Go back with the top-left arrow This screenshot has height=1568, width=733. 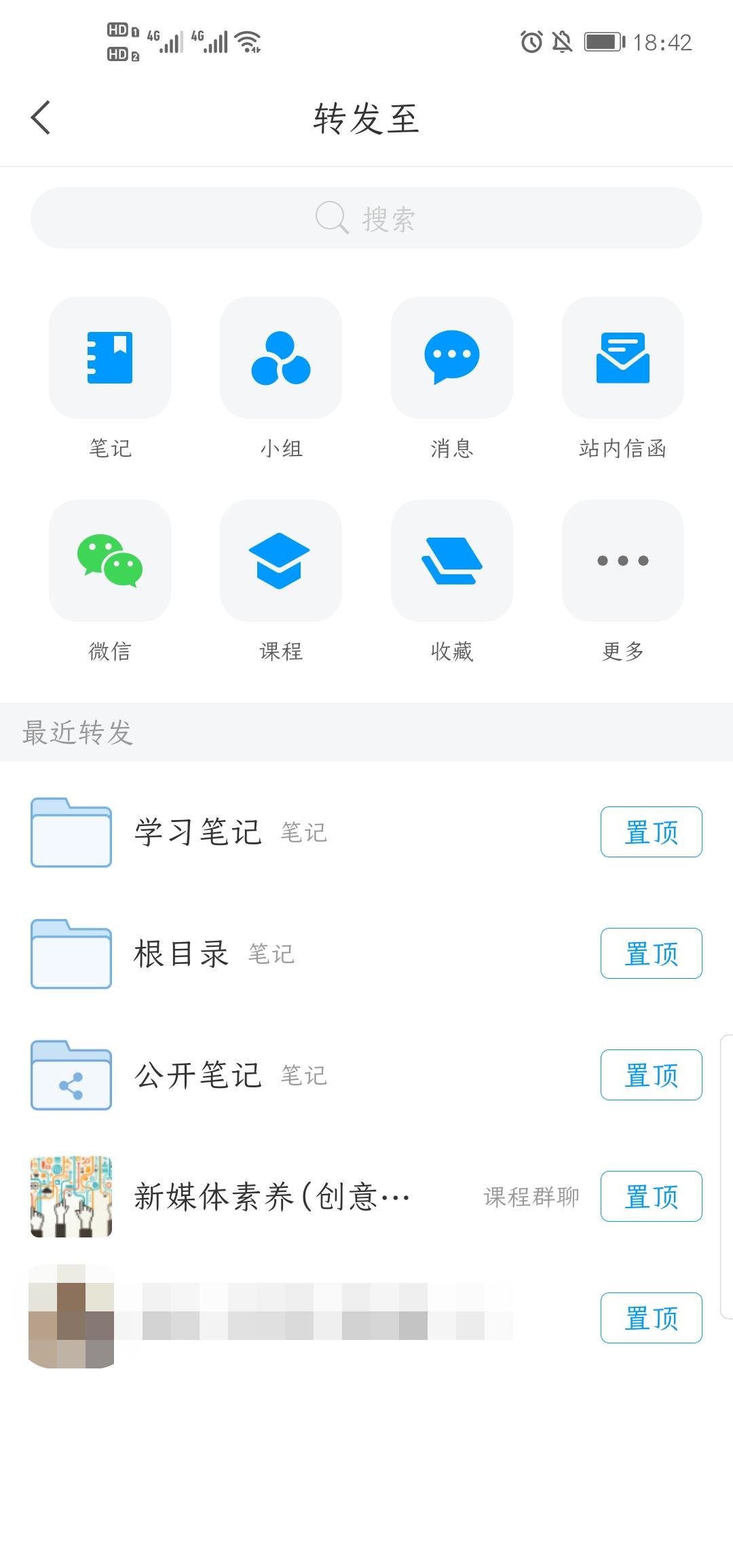[41, 117]
